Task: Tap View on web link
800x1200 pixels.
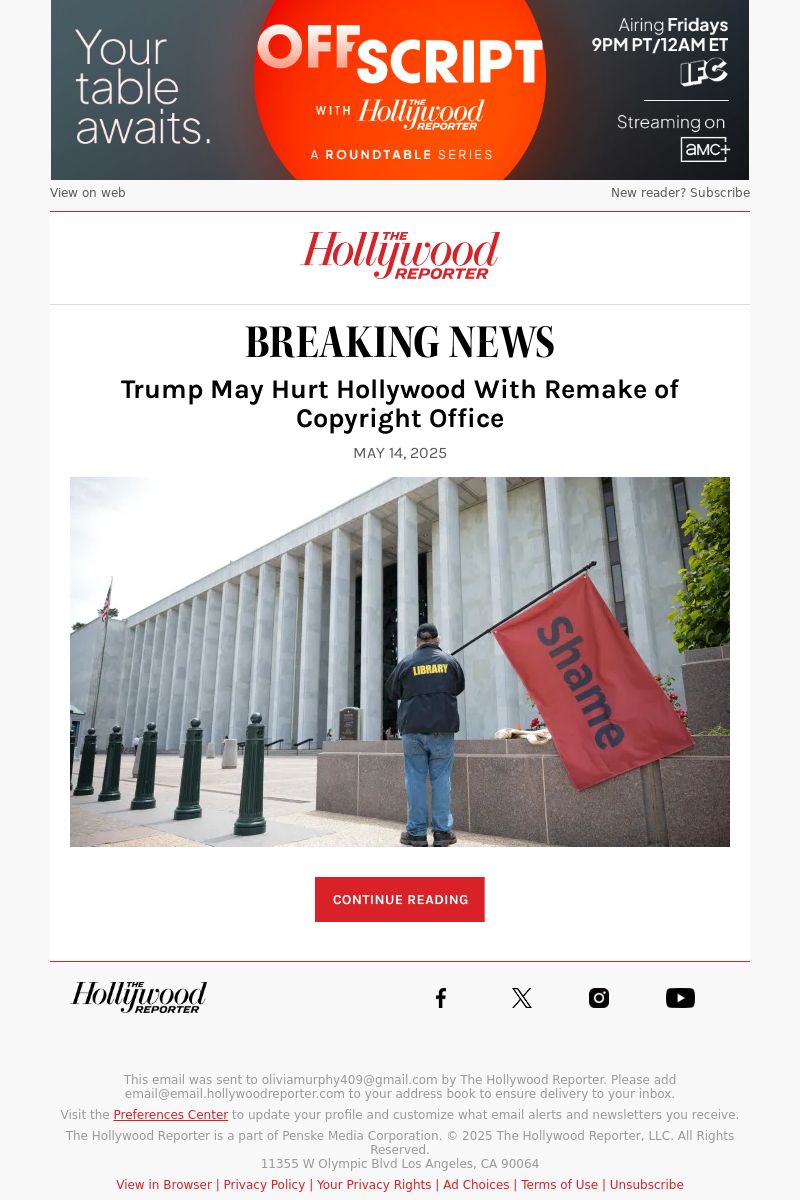Action: coord(88,193)
